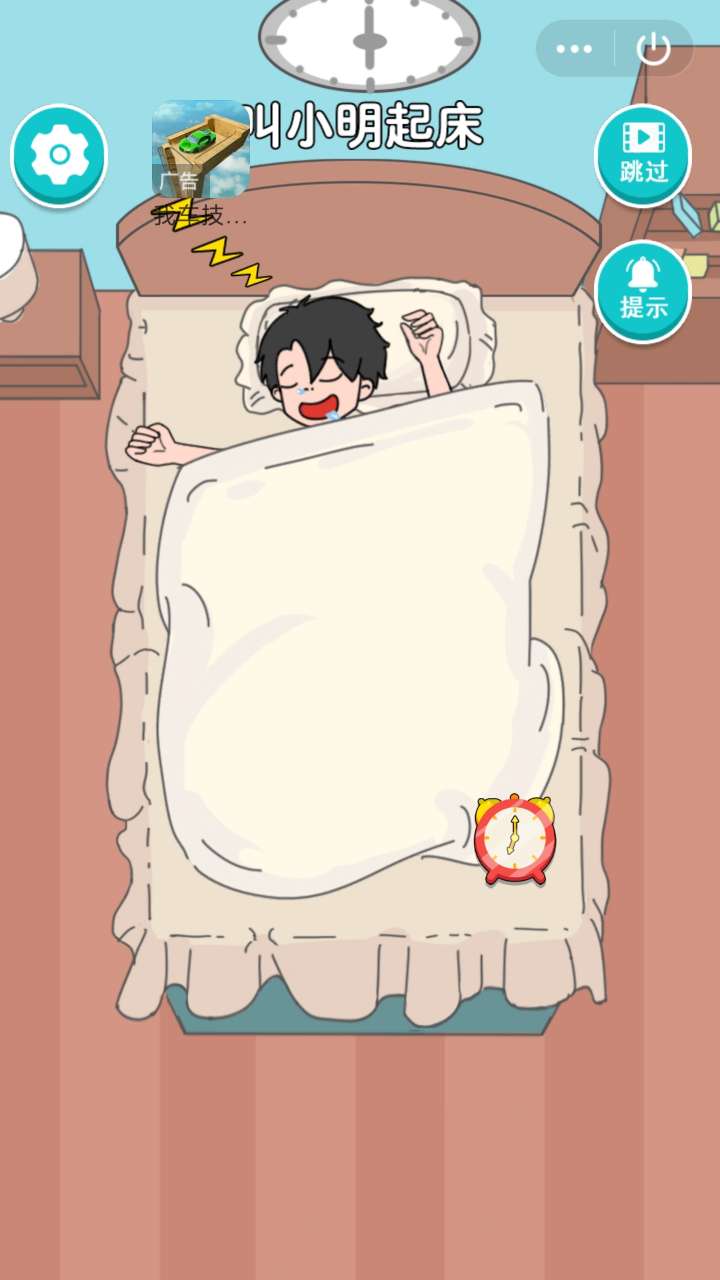Close the mini program with power icon
Screen dimensions: 720x1280
point(653,49)
